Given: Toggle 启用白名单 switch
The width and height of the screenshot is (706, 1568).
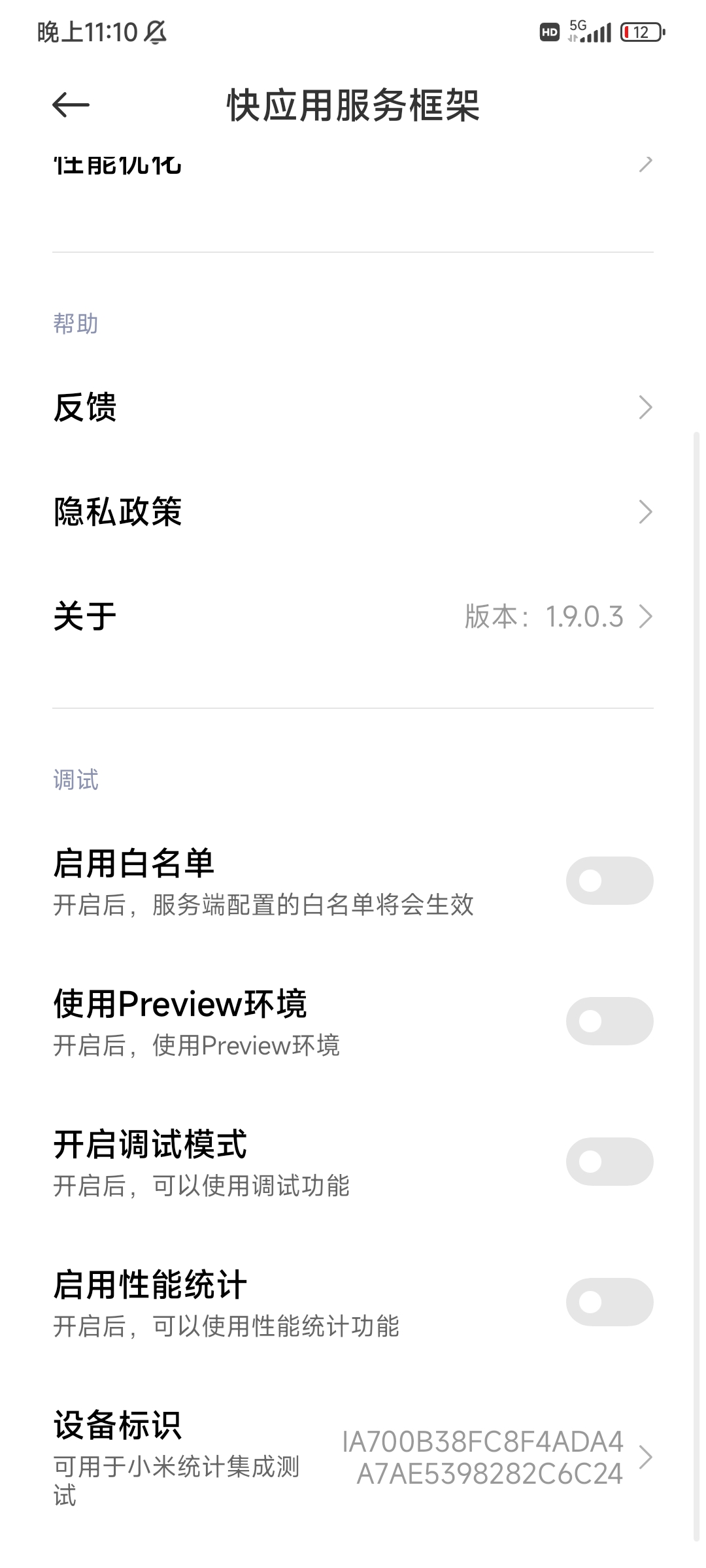Looking at the screenshot, I should click(609, 881).
